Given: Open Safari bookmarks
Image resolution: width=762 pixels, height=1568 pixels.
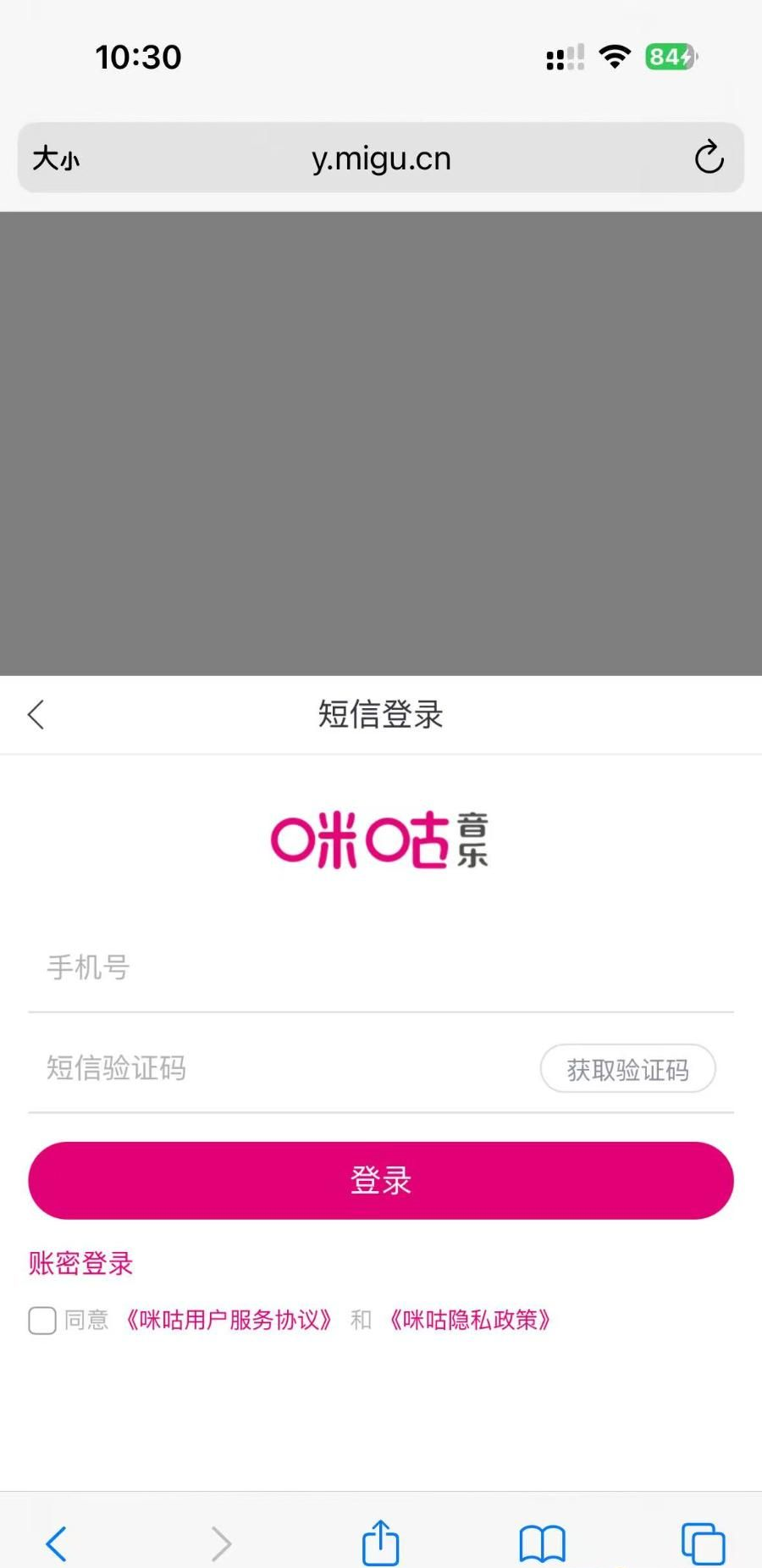Looking at the screenshot, I should coord(542,1543).
